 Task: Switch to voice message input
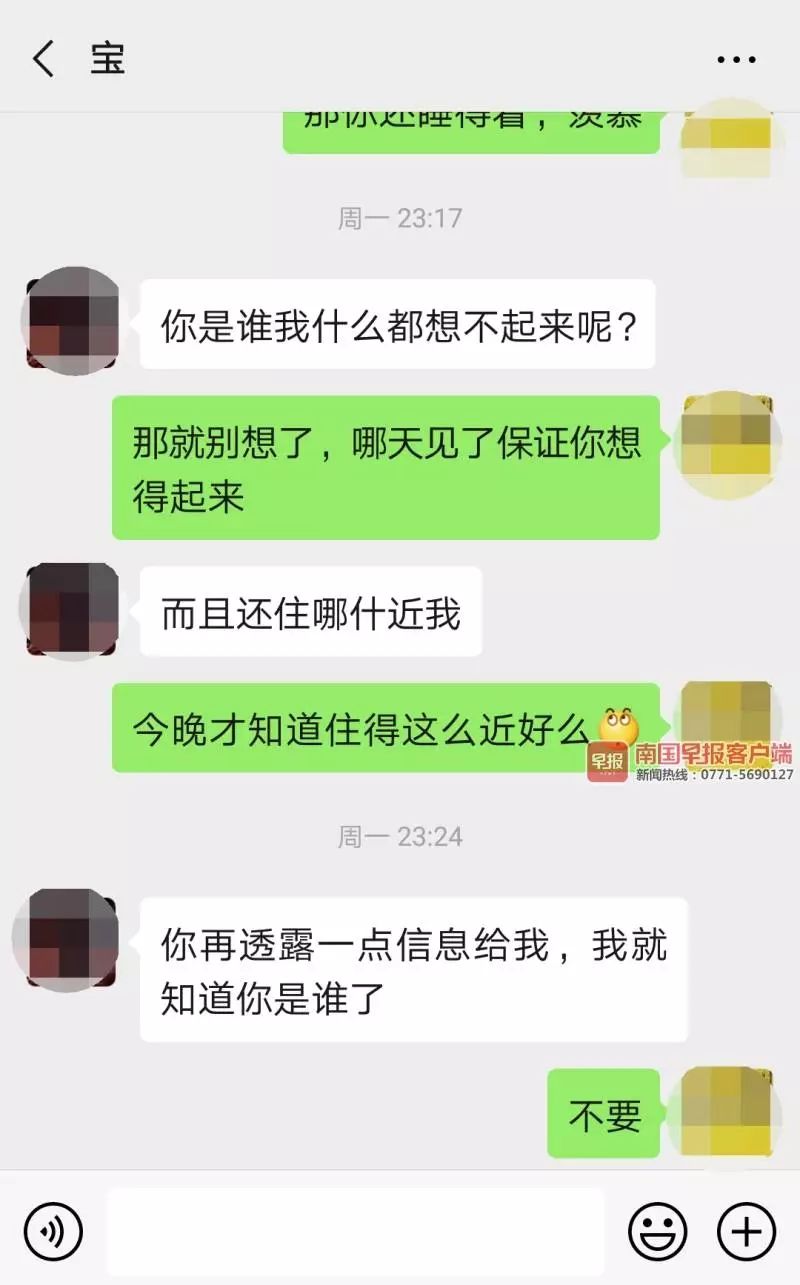(52, 1230)
